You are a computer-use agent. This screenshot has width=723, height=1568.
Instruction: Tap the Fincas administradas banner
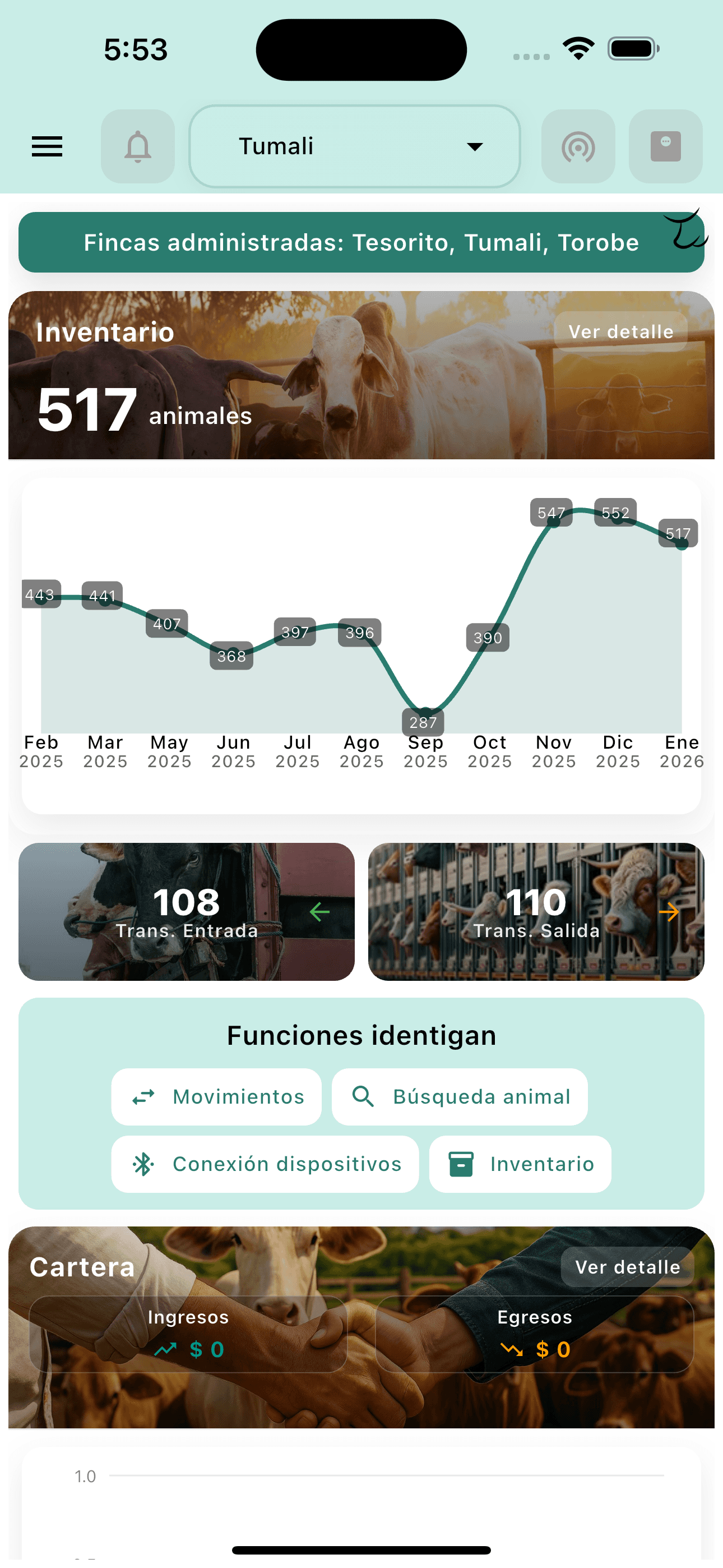[x=361, y=242]
